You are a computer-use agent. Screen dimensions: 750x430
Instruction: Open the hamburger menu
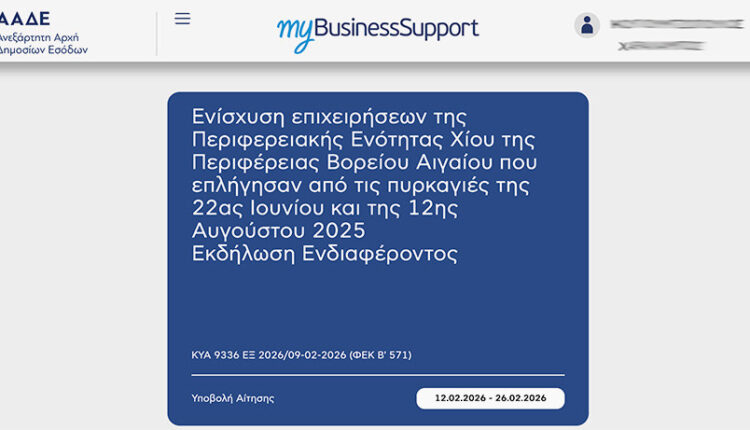[182, 19]
